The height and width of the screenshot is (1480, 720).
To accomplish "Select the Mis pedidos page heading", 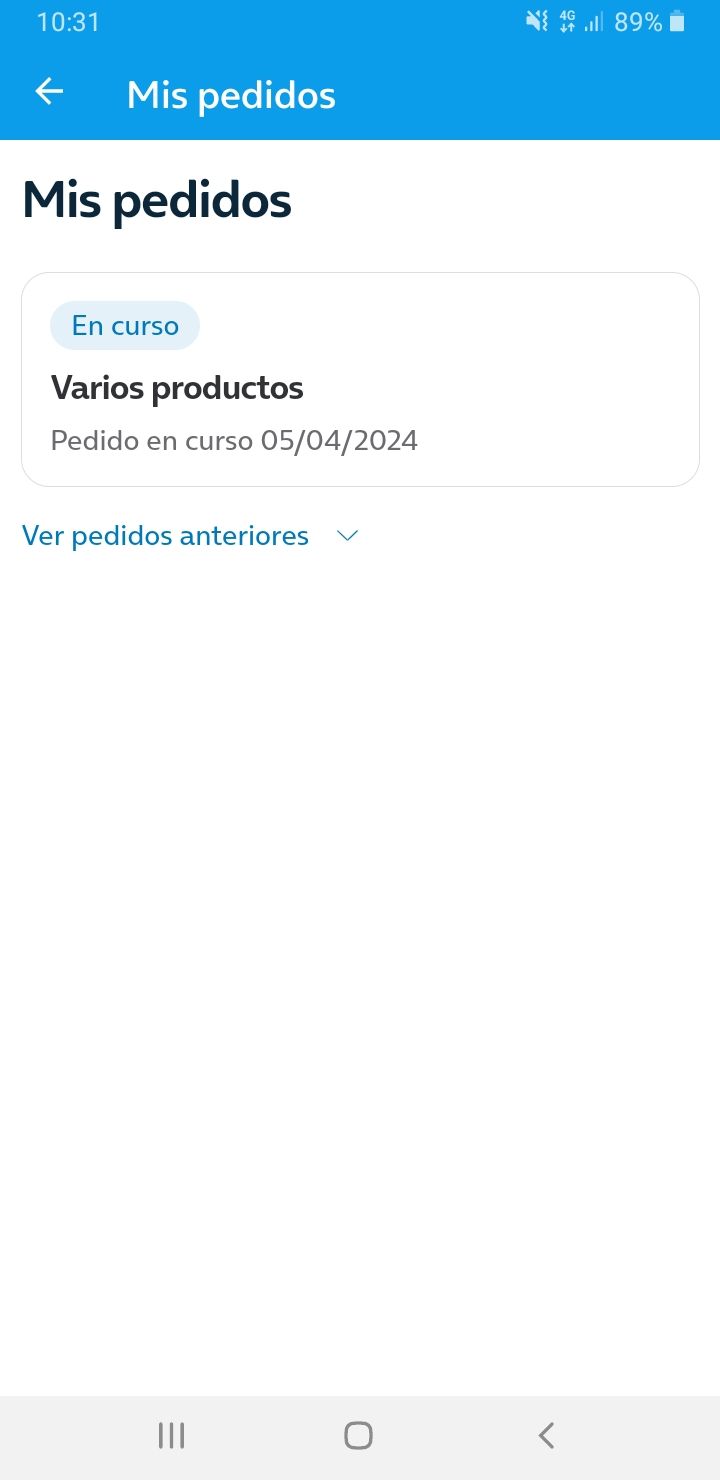I will (x=156, y=200).
